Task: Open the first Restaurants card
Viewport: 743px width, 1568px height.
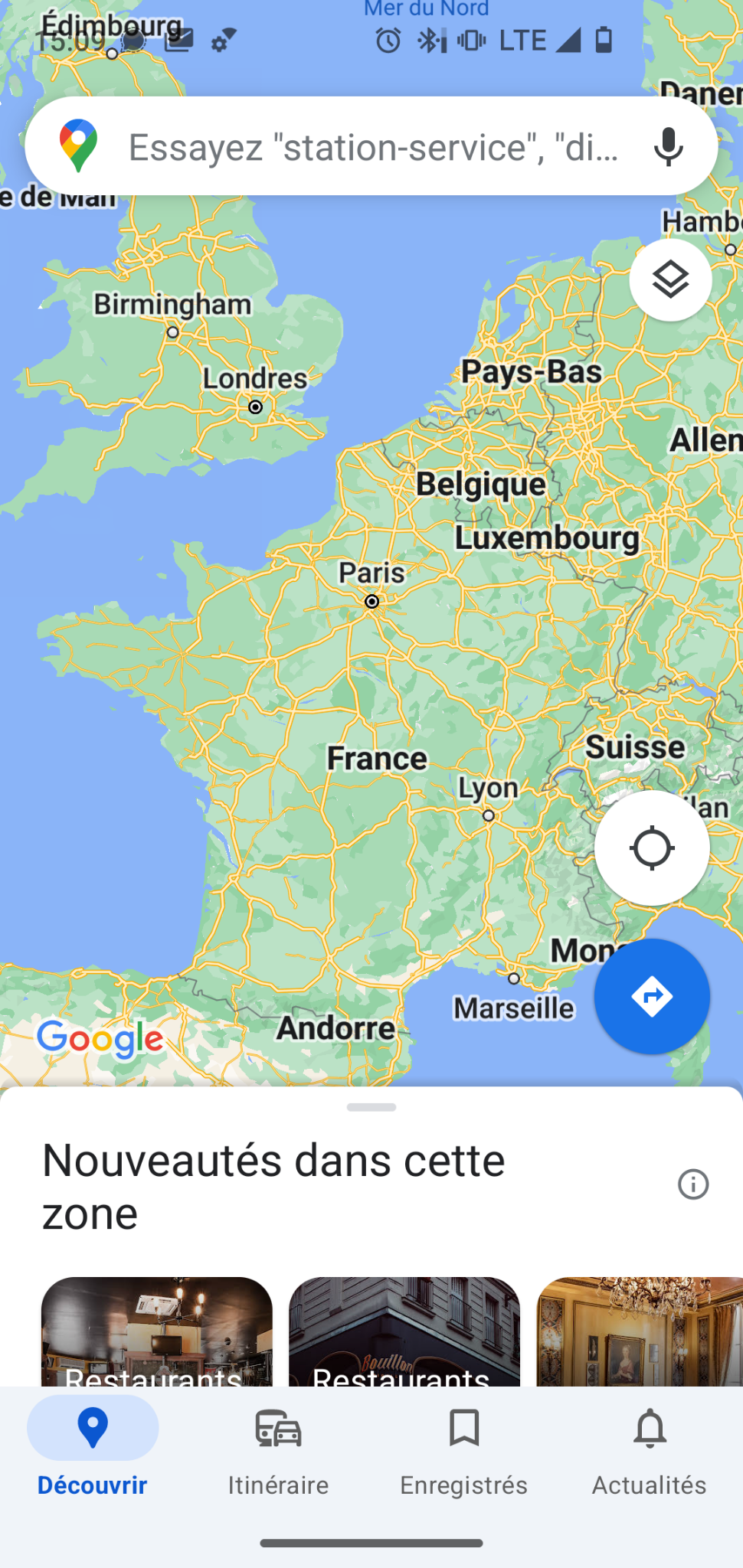Action: pos(157,1332)
